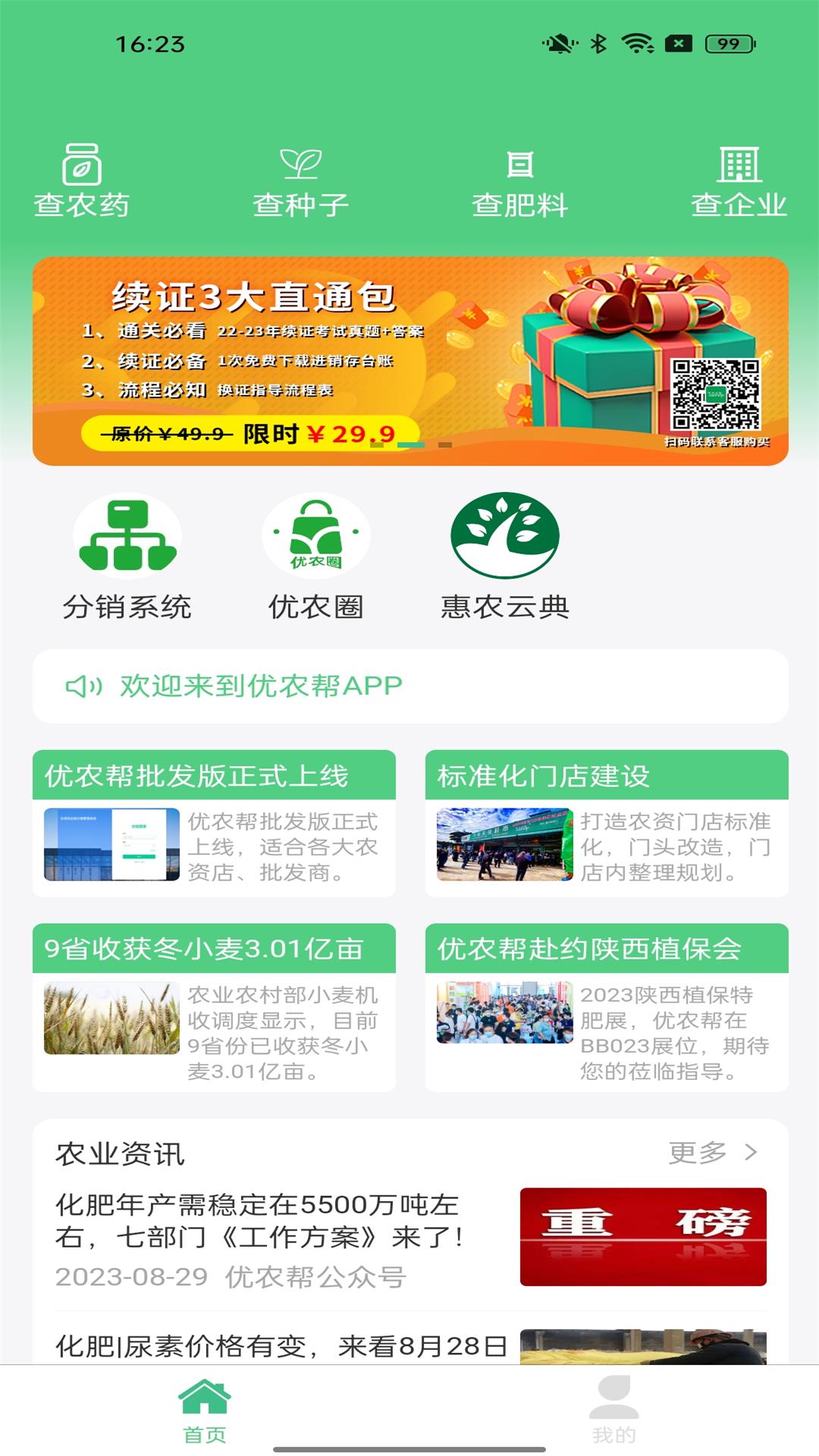Read the 化肥年产需稳定在5500万吨左右 article
This screenshot has height=1456, width=819.
410,1239
